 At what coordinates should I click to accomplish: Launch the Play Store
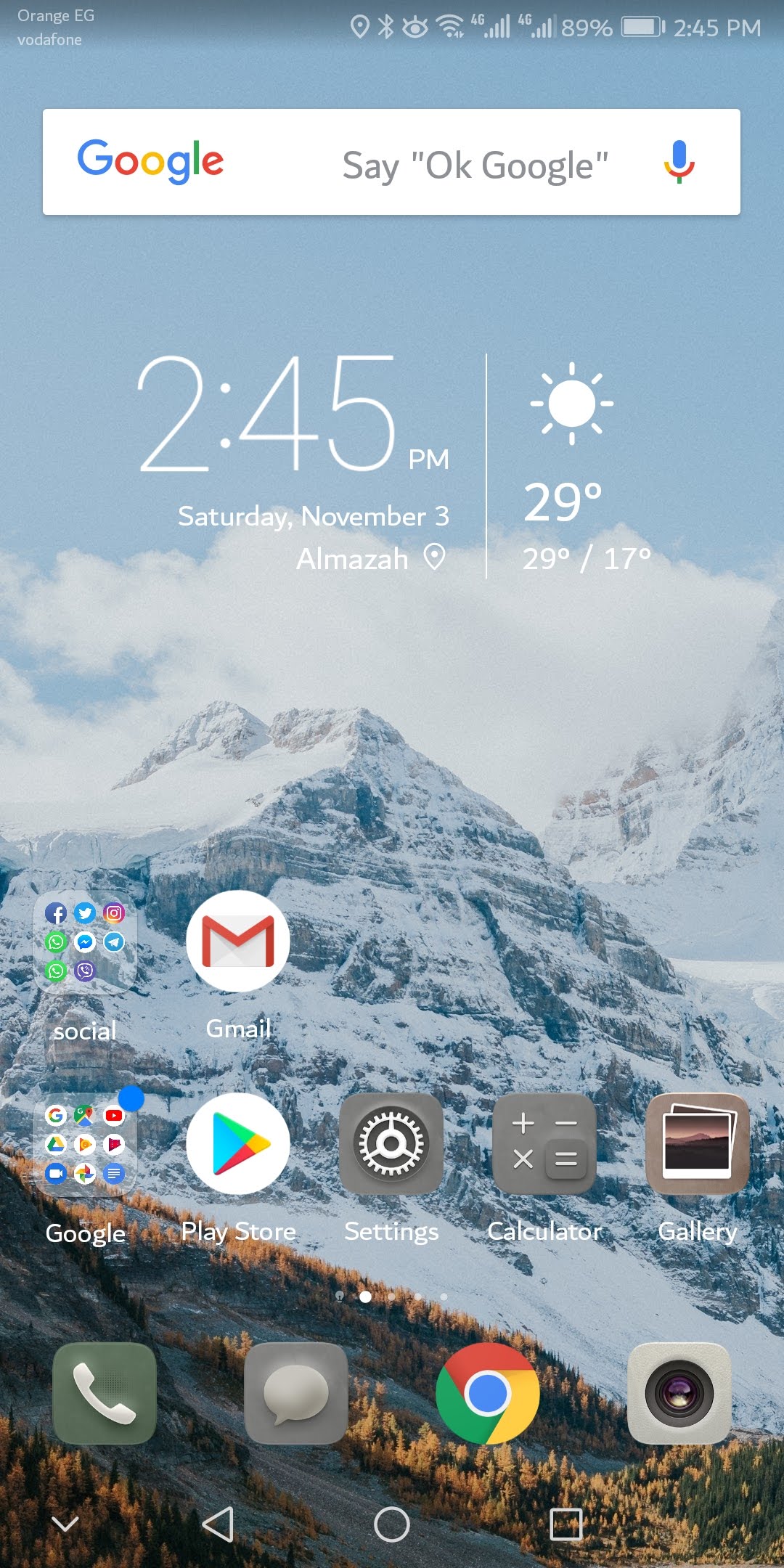pyautogui.click(x=238, y=1145)
